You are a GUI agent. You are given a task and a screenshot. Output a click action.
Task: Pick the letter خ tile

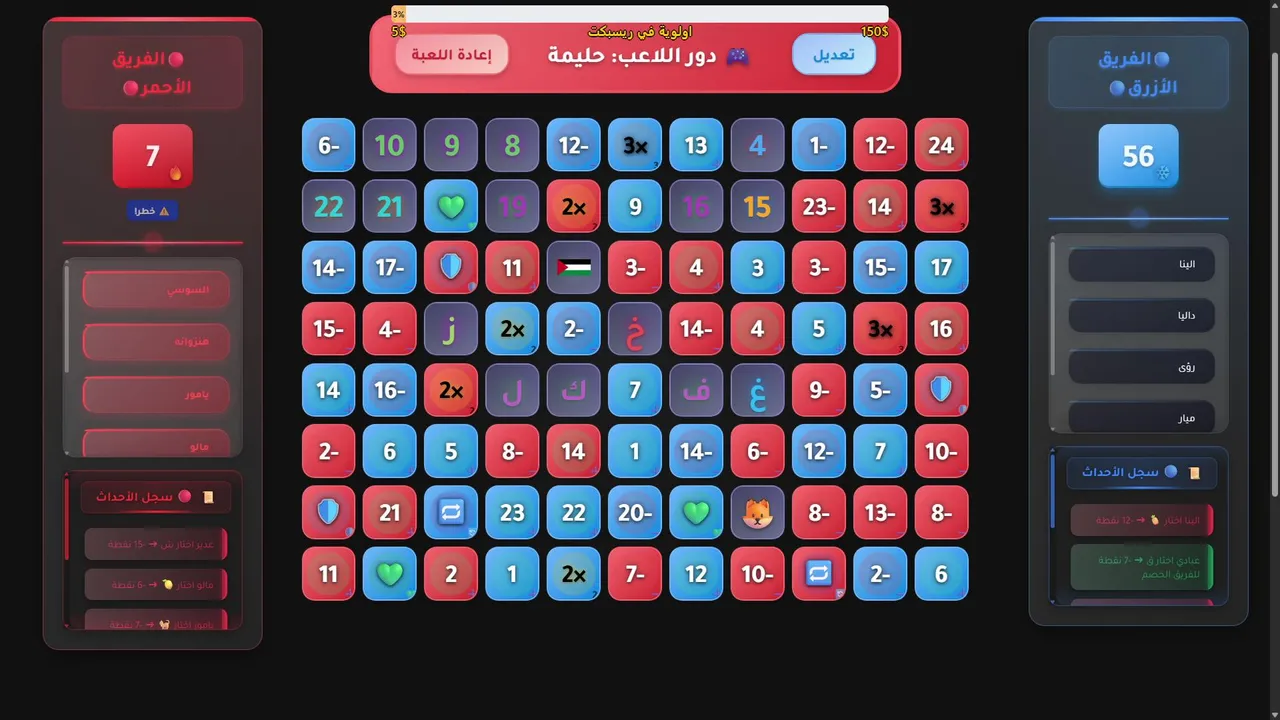[x=634, y=329]
